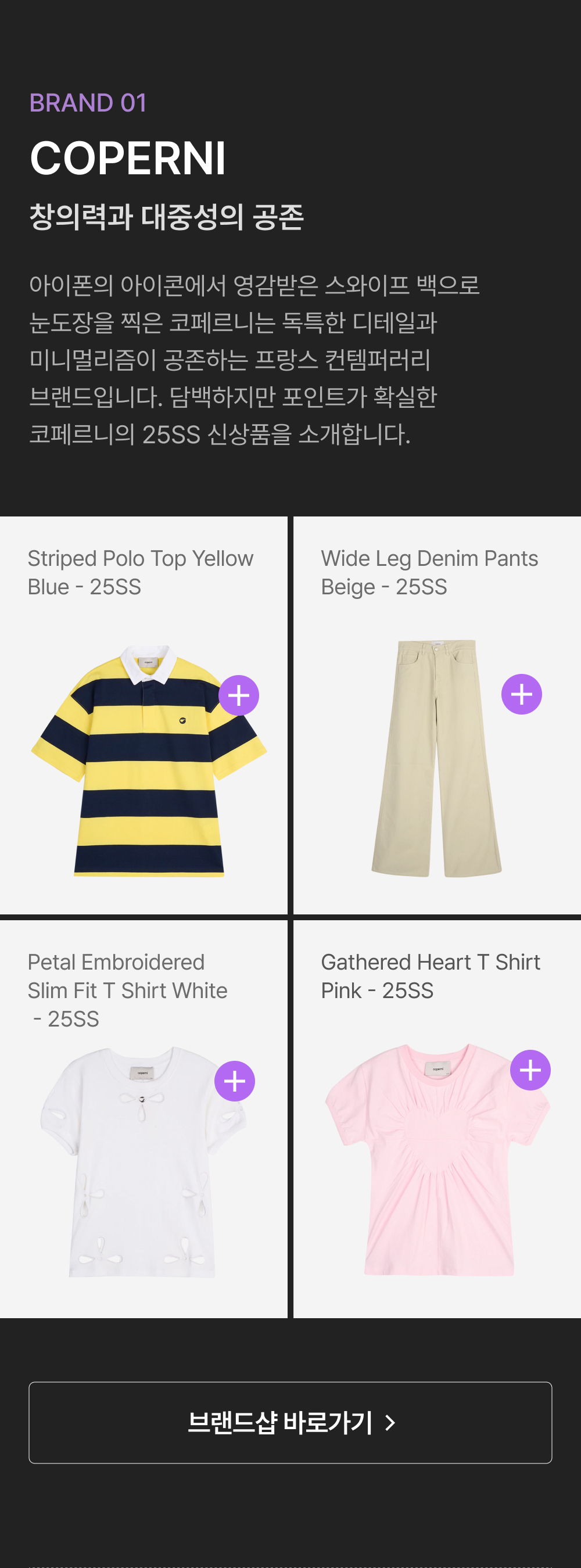
Task: Open the Wide Leg Denim Pants Beige card
Action: pyautogui.click(x=437, y=715)
